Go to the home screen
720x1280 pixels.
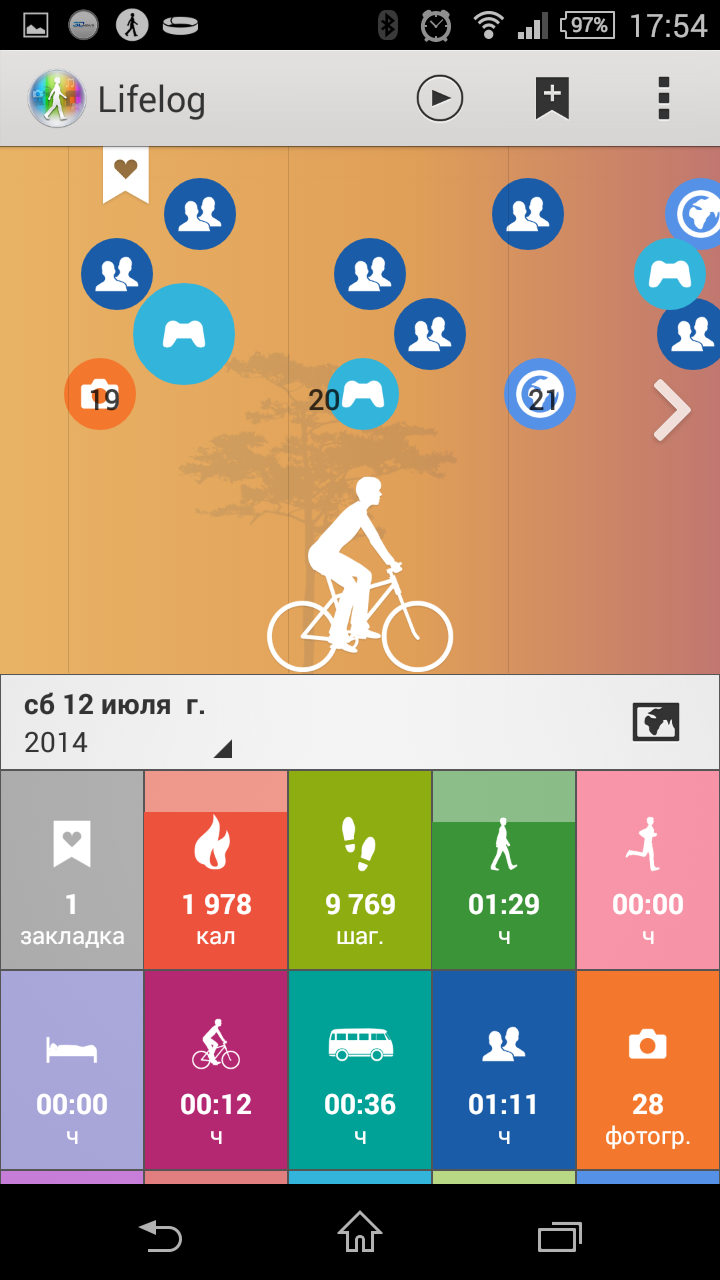pyautogui.click(x=360, y=1231)
